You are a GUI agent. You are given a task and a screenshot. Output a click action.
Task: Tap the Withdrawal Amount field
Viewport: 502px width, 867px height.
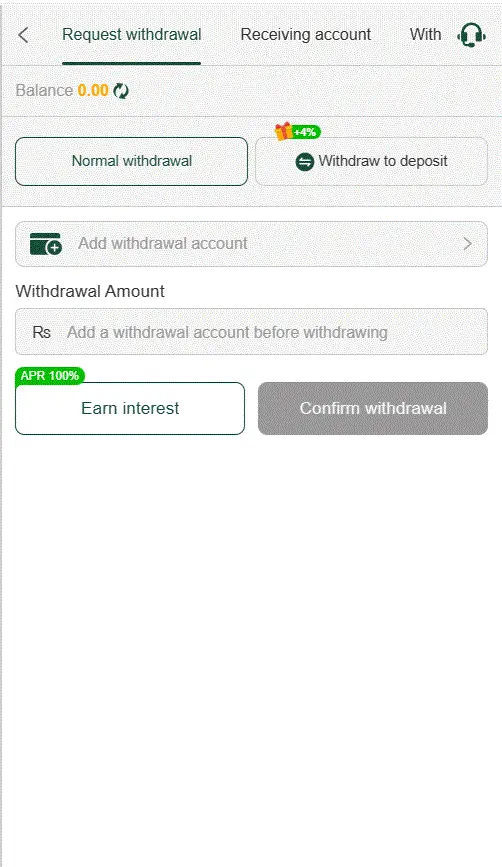tap(252, 332)
